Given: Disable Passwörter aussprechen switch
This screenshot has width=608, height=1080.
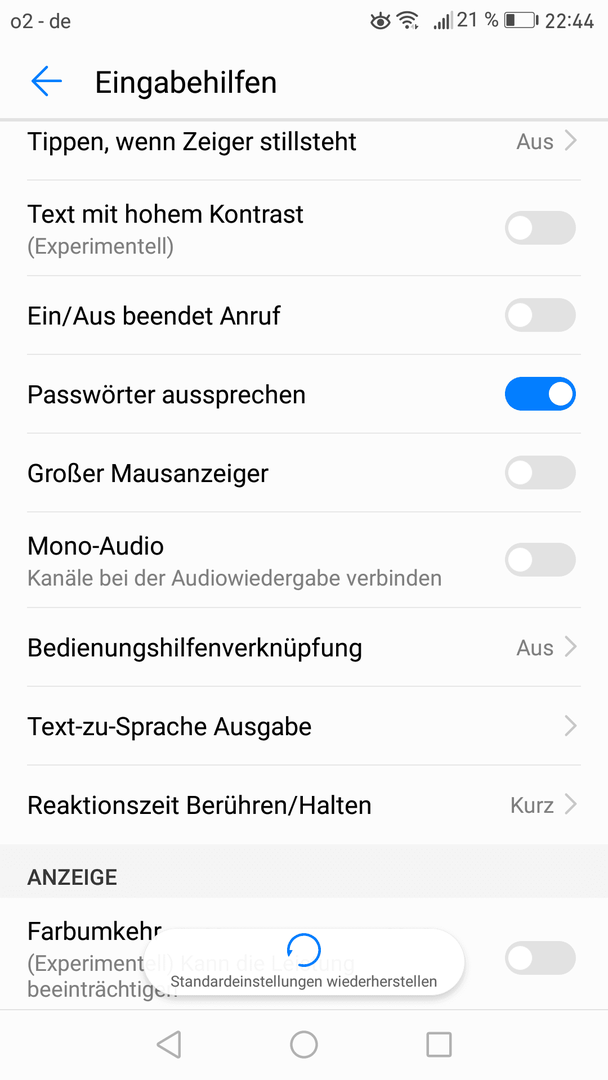Looking at the screenshot, I should click(x=540, y=394).
